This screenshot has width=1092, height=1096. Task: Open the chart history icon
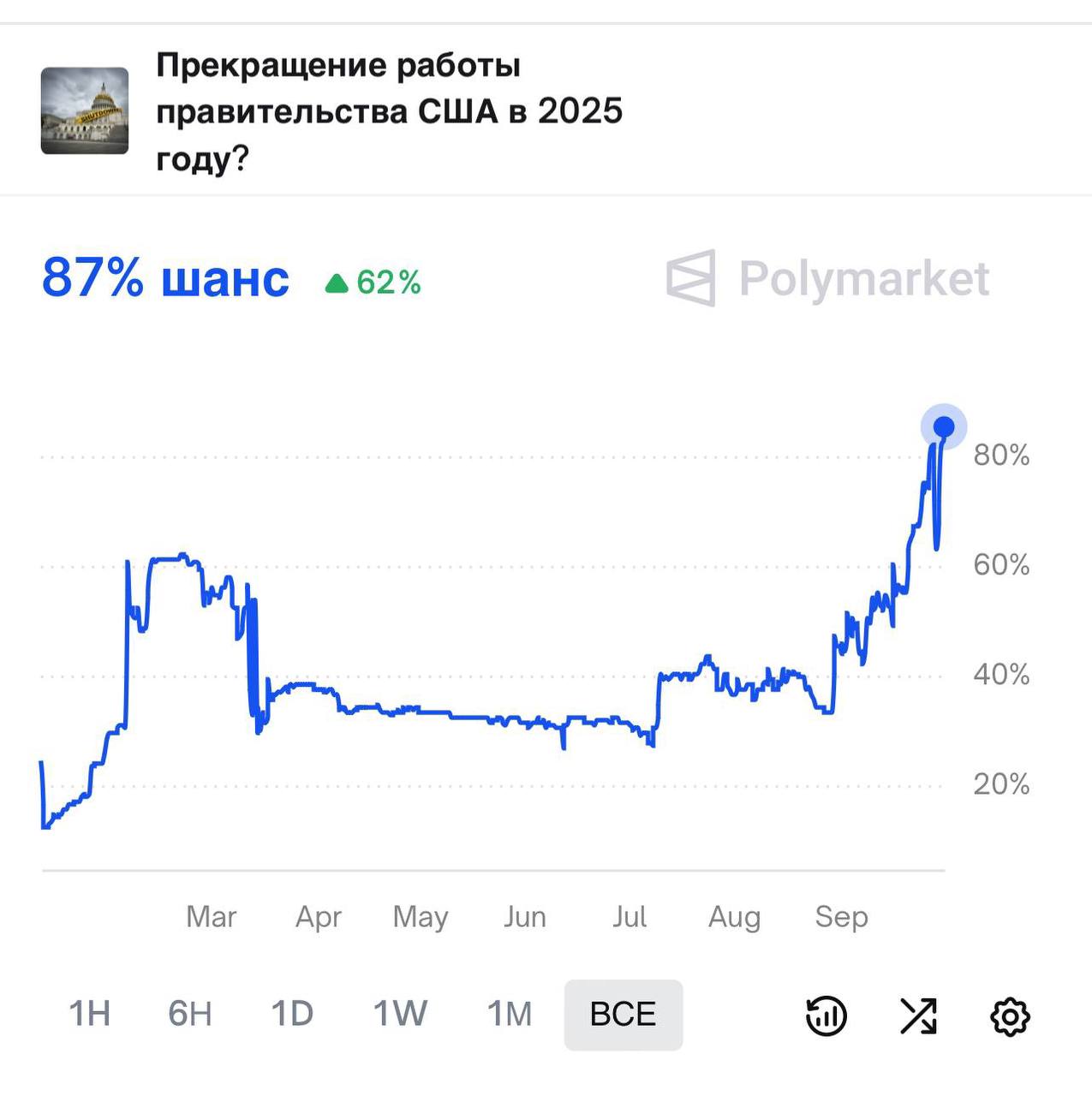(826, 1016)
